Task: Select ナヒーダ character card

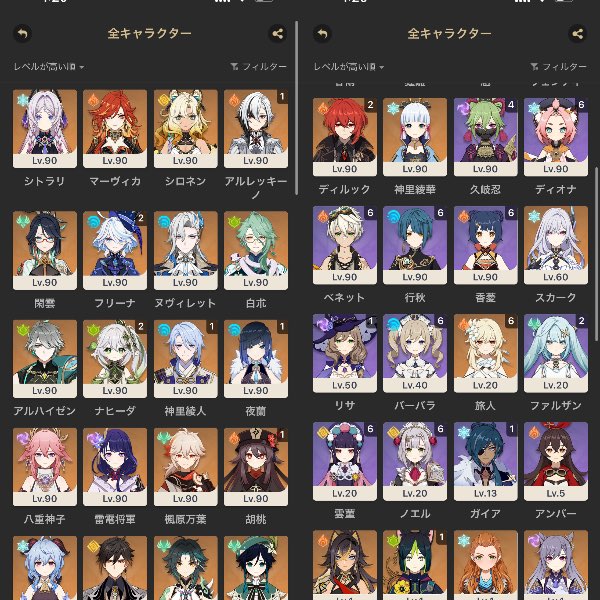Action: pyautogui.click(x=116, y=357)
